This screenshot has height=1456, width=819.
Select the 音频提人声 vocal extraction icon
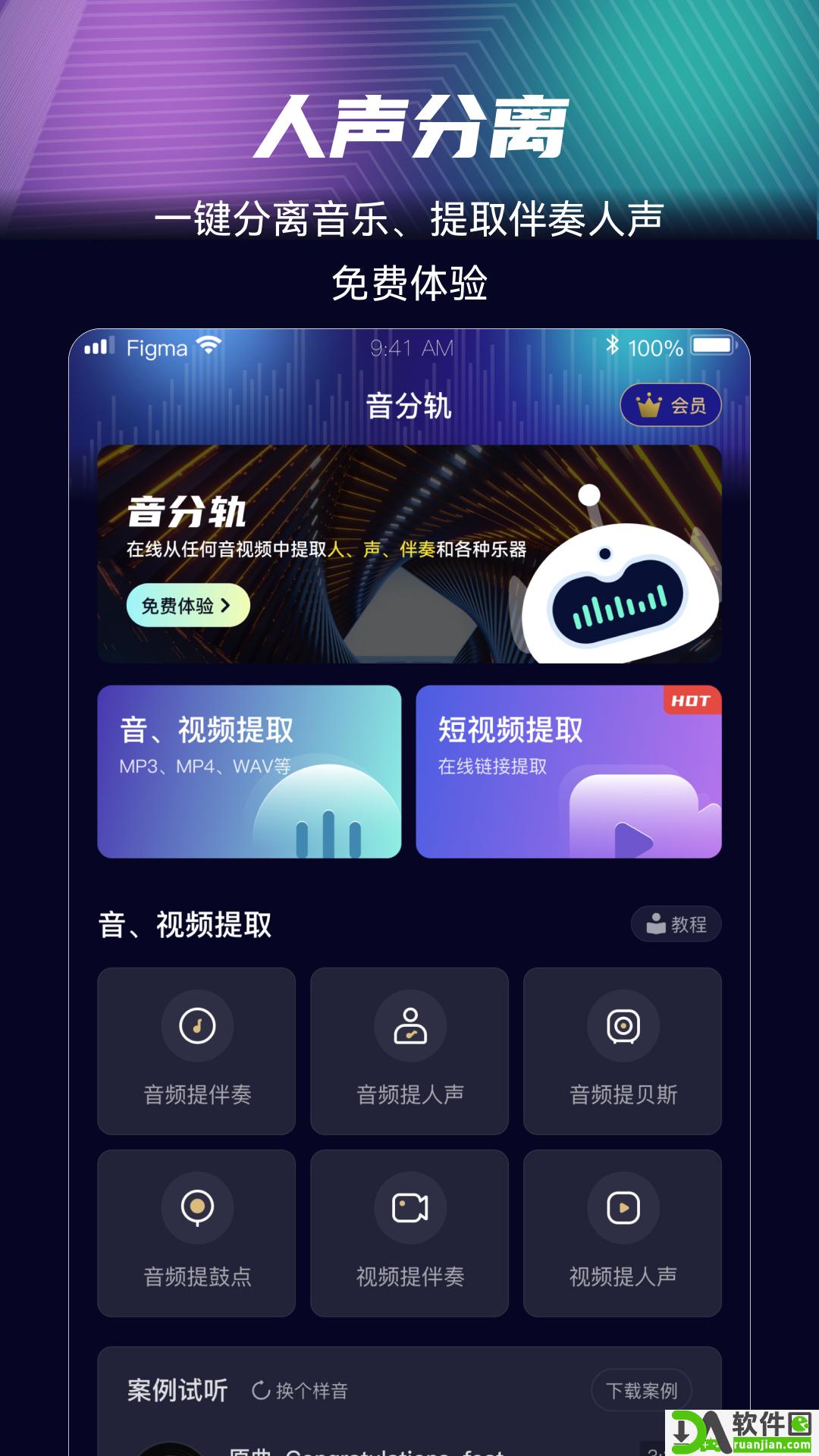click(409, 1025)
